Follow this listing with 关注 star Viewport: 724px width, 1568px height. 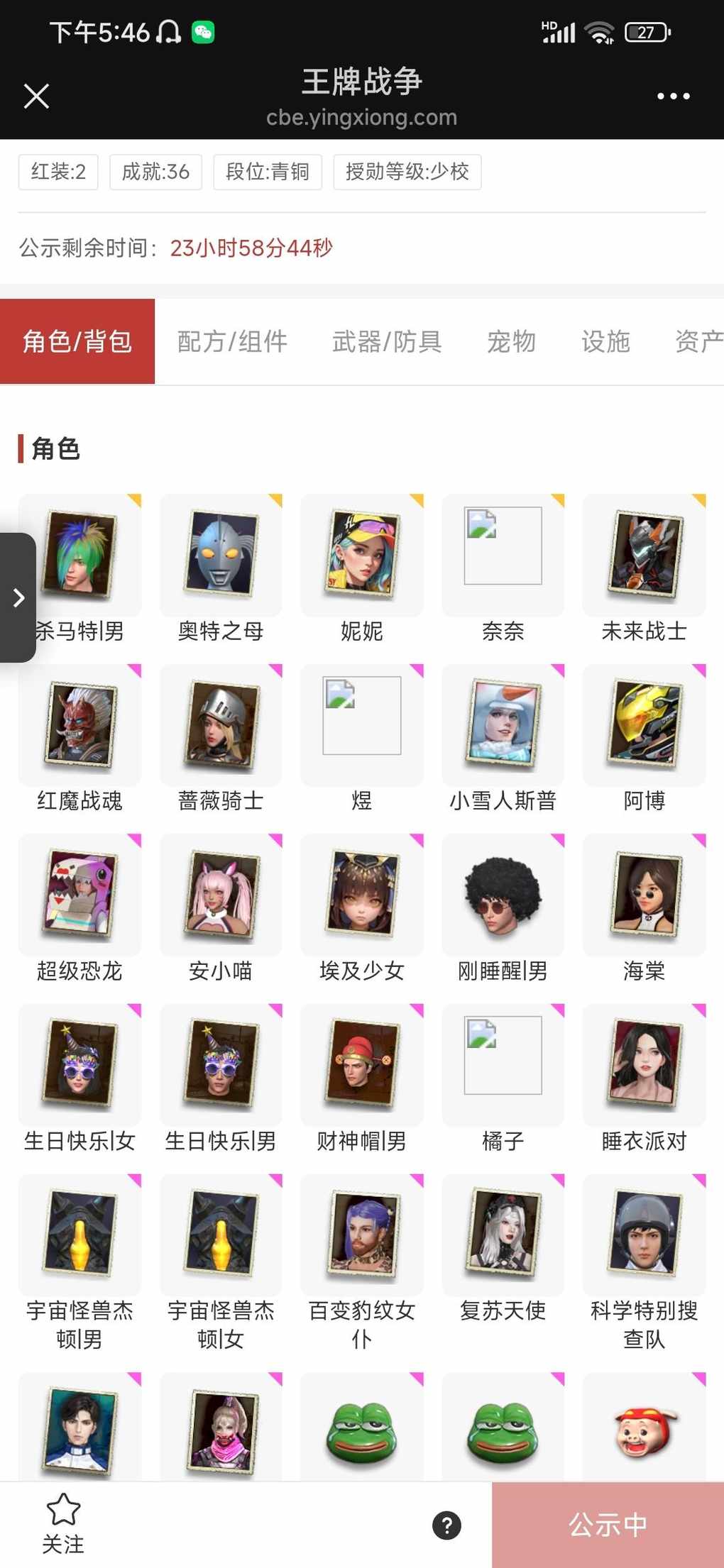[63, 1523]
